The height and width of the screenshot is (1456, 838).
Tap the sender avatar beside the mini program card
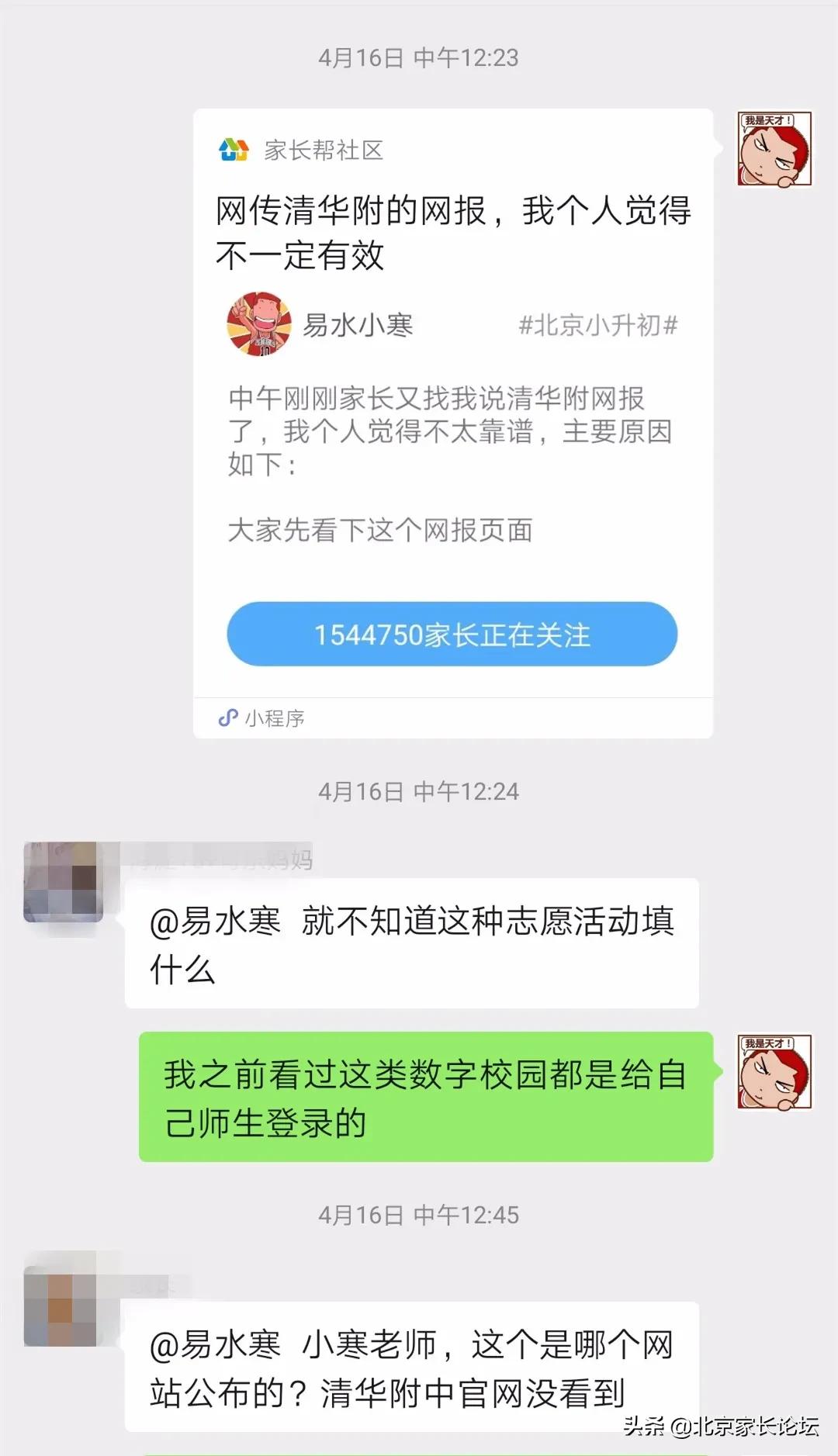click(774, 149)
